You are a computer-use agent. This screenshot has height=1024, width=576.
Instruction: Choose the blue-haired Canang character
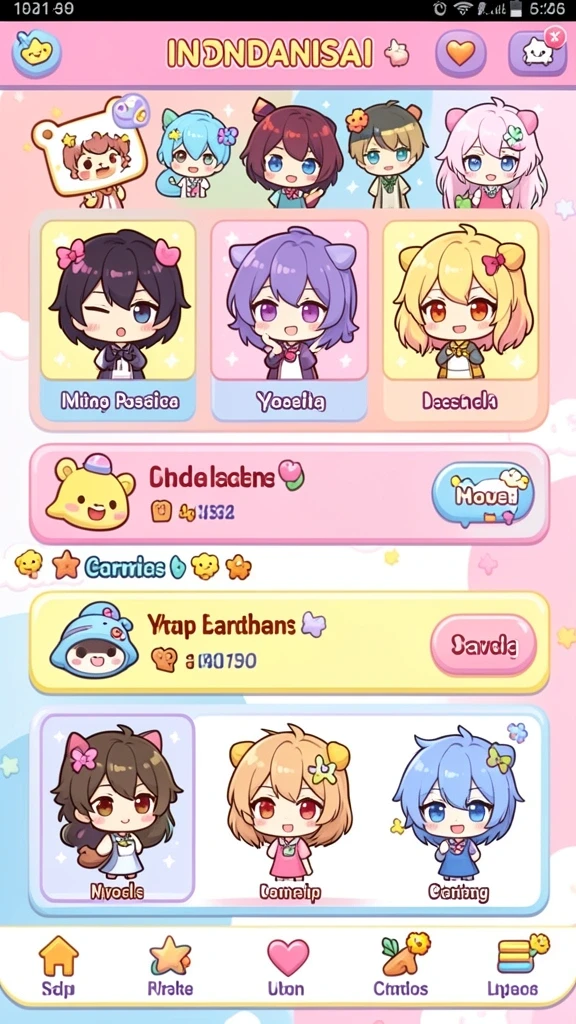coord(458,808)
